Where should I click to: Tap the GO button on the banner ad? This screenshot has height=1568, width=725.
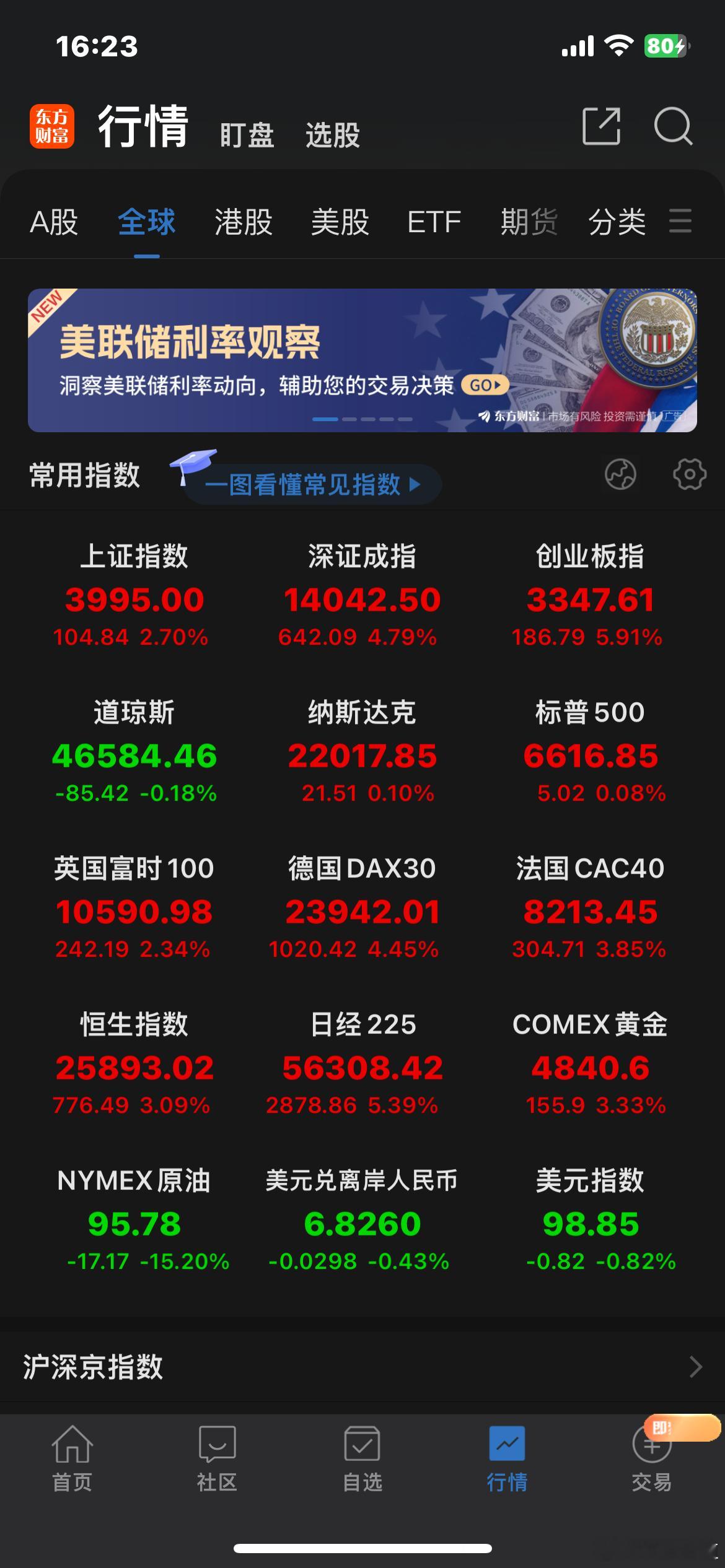pos(485,385)
